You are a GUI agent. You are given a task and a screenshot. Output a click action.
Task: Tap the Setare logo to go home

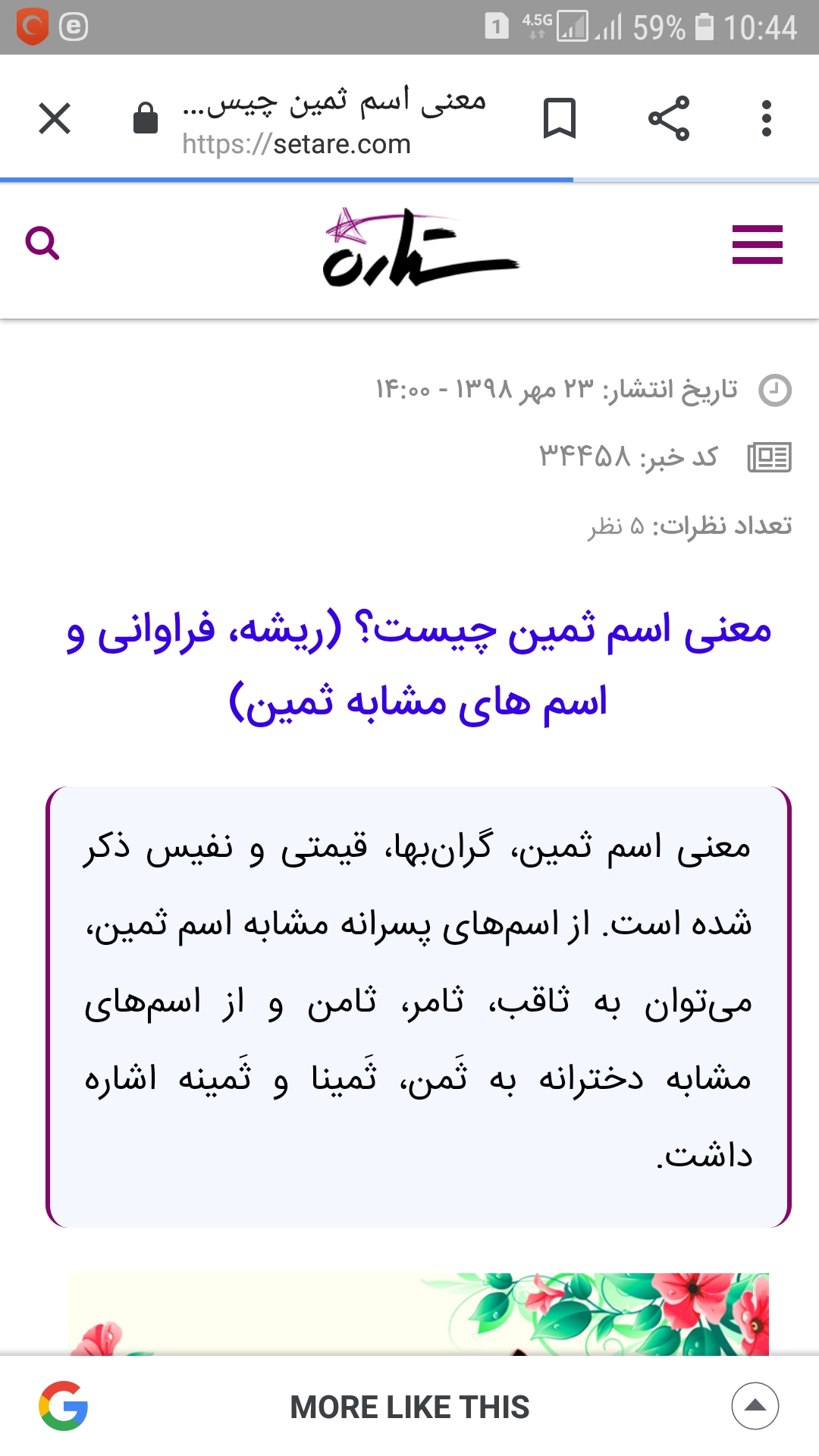click(419, 248)
